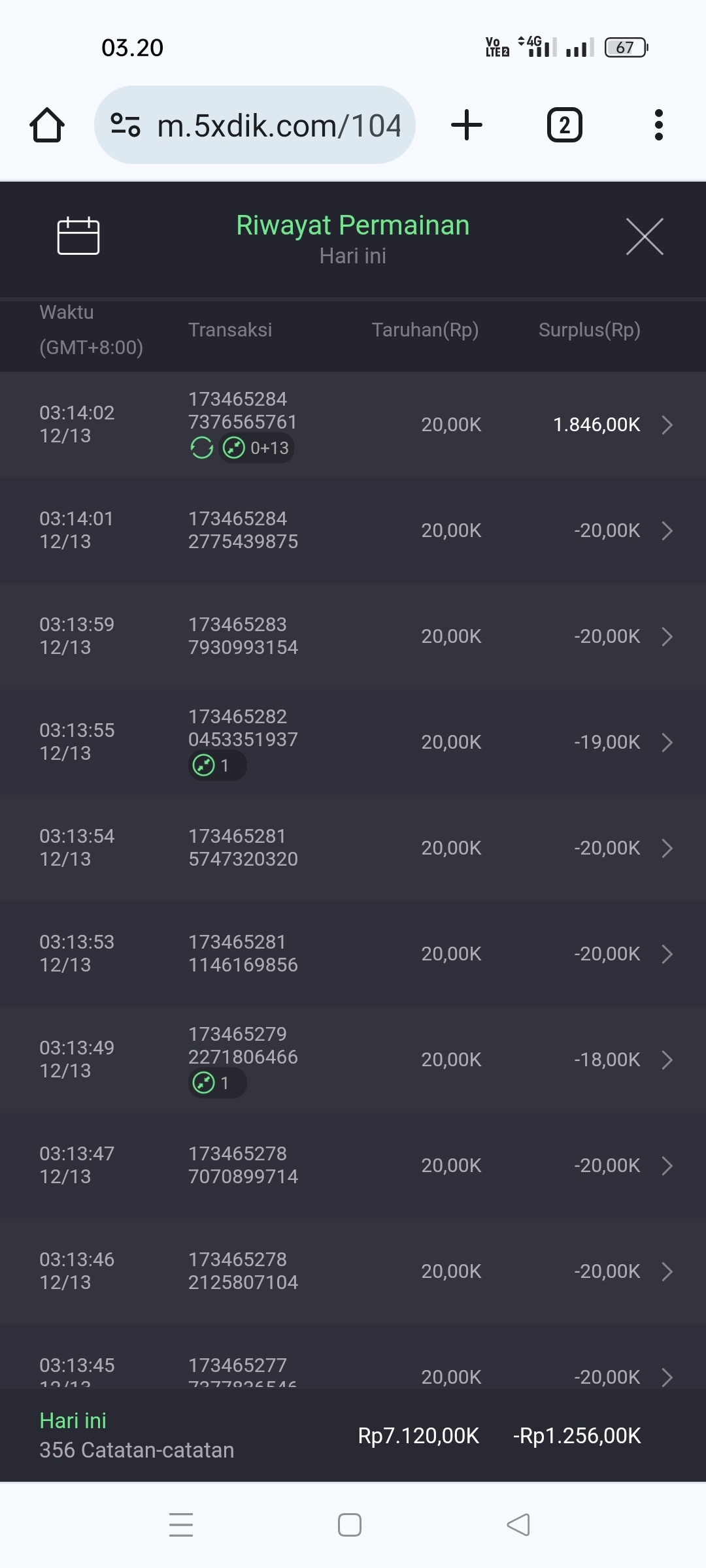Open the 03:13:49 transaction with -18,00K surplus
This screenshot has height=1568, width=706.
(x=353, y=1060)
